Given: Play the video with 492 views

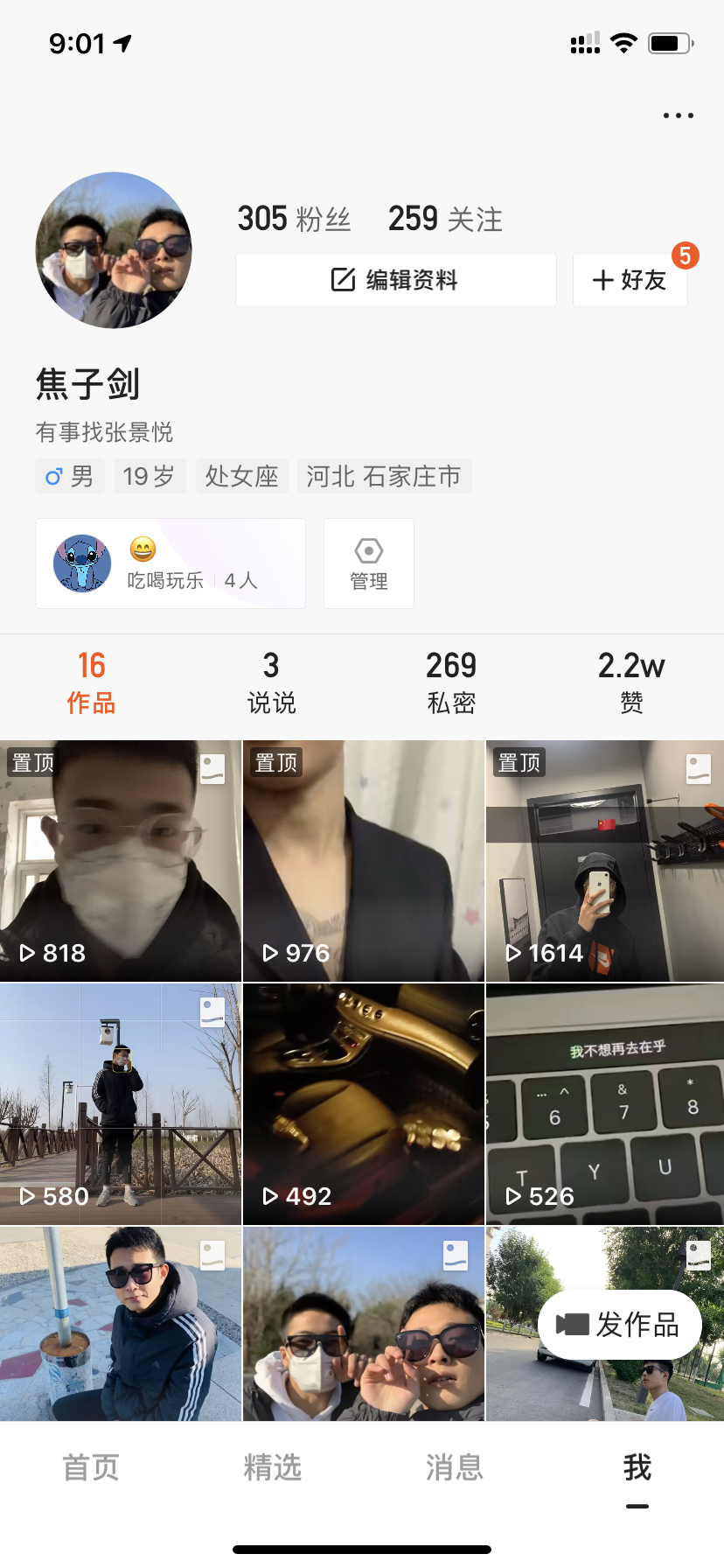Looking at the screenshot, I should 363,1104.
